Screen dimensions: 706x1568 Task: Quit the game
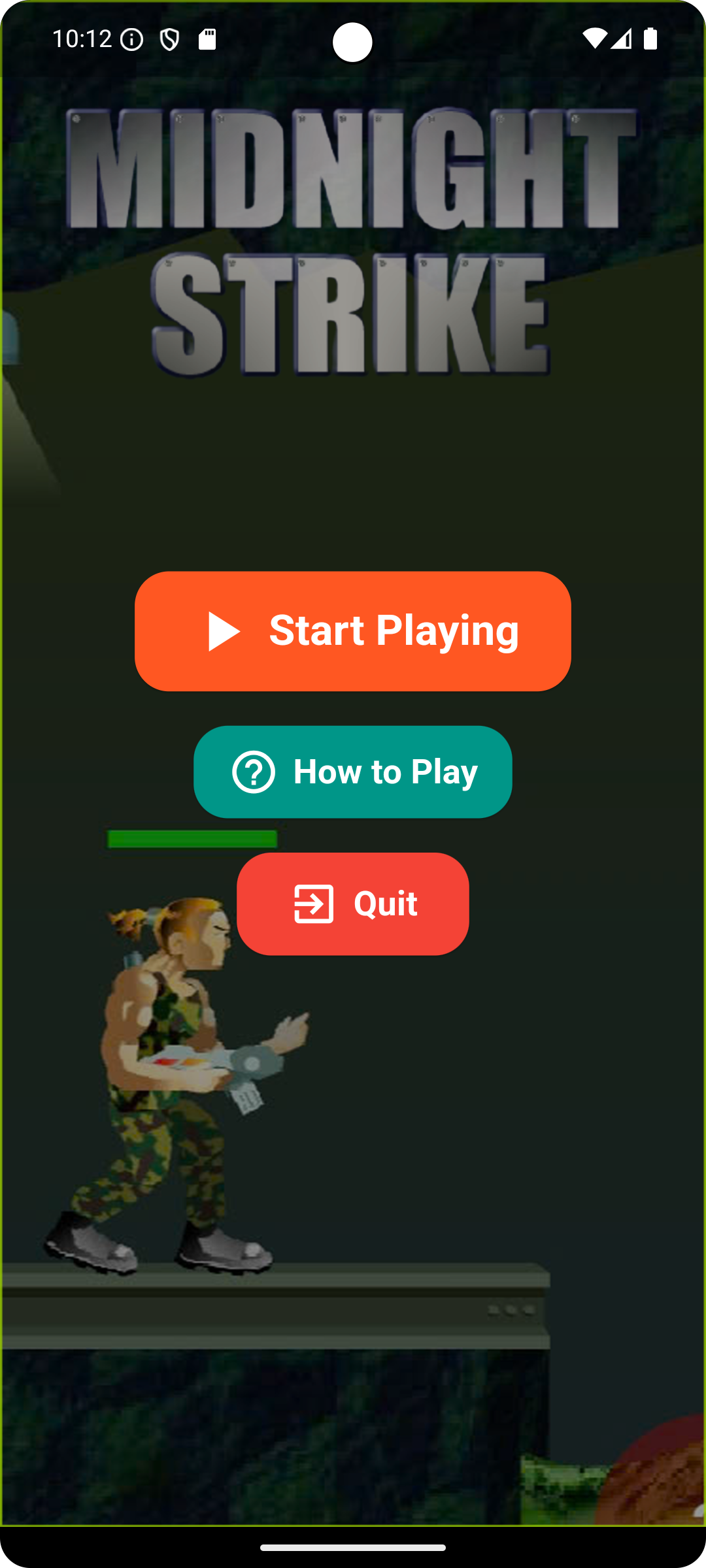[353, 904]
